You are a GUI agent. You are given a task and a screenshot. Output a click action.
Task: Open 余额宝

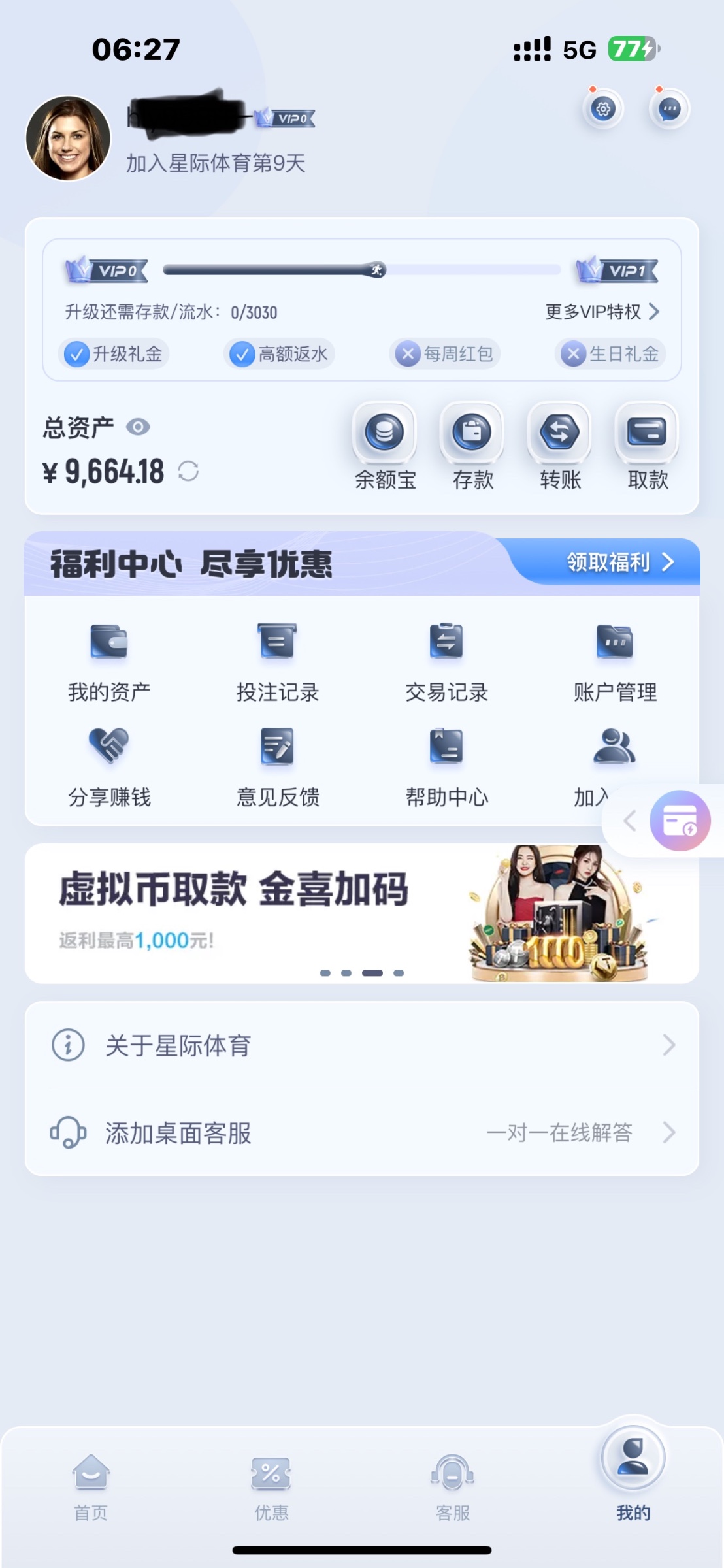click(x=385, y=446)
